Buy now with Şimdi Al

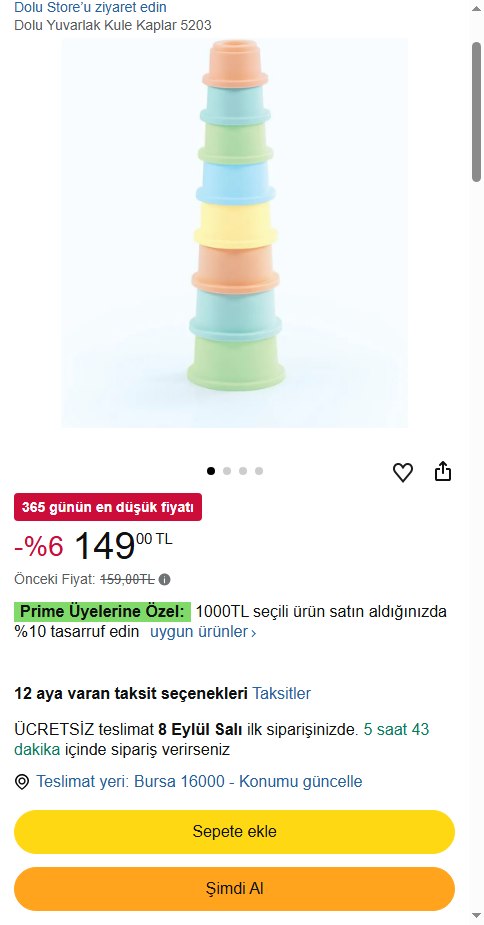coord(234,888)
